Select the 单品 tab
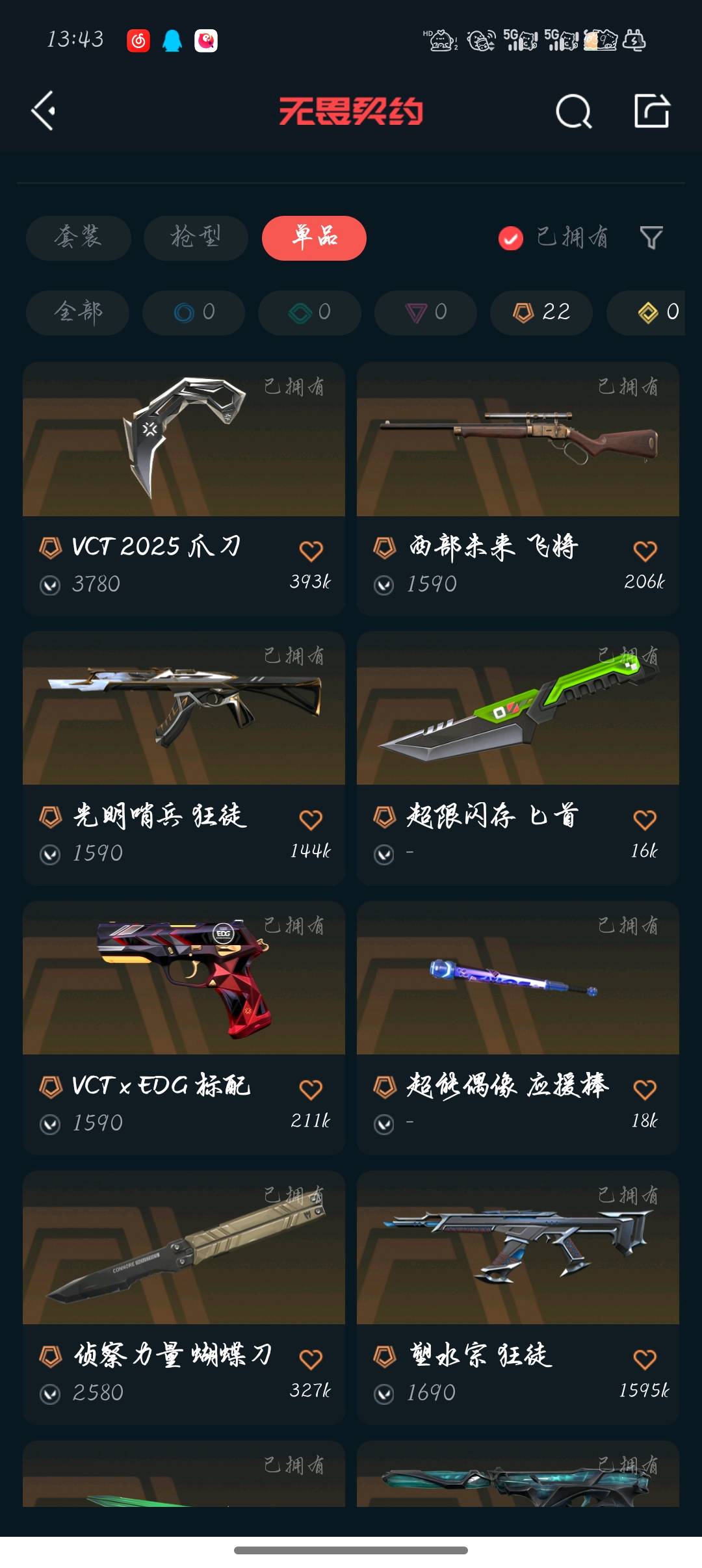This screenshot has width=702, height=1568. 314,237
